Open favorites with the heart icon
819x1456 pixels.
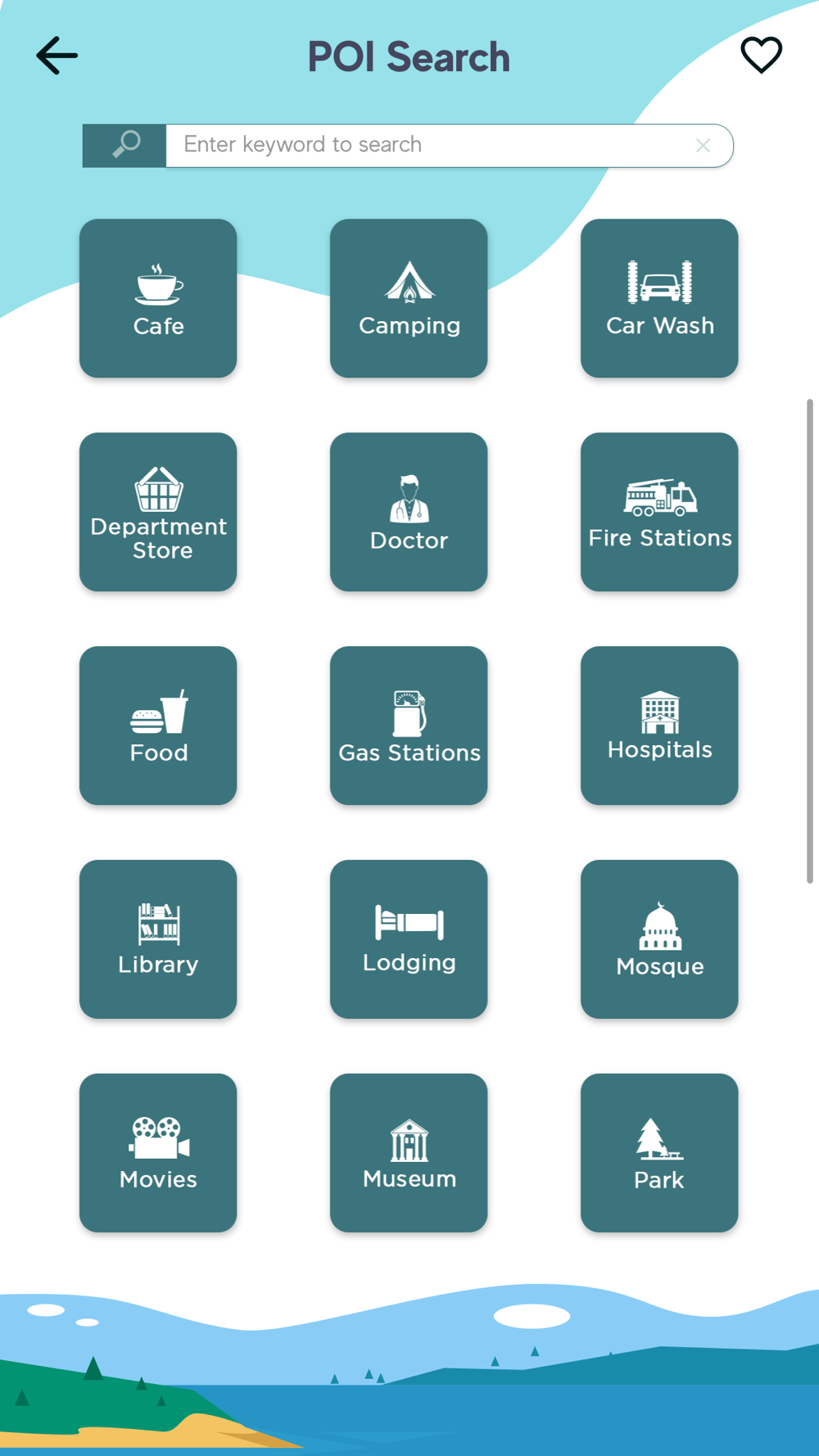pyautogui.click(x=761, y=55)
